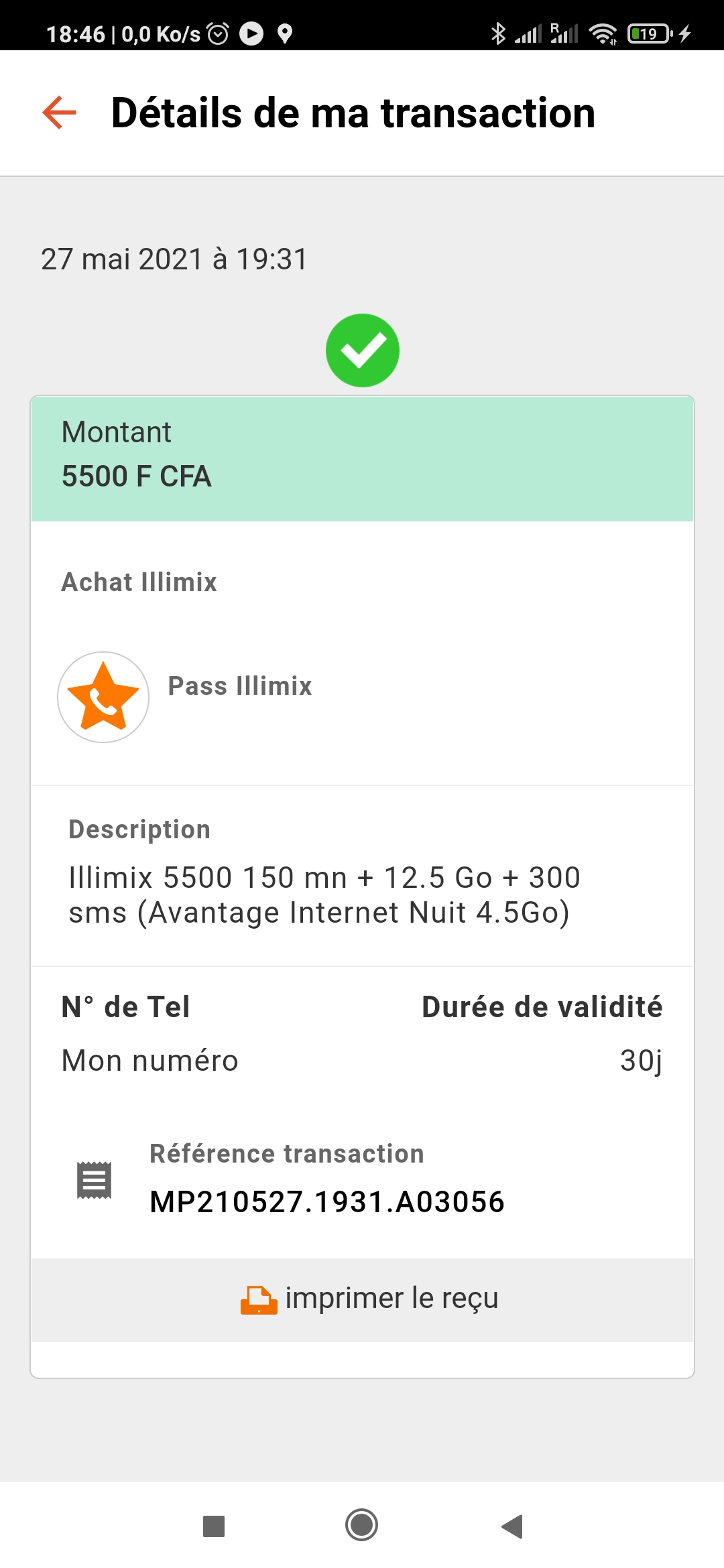Tap the receipt icon next to transaction reference

pyautogui.click(x=94, y=1181)
